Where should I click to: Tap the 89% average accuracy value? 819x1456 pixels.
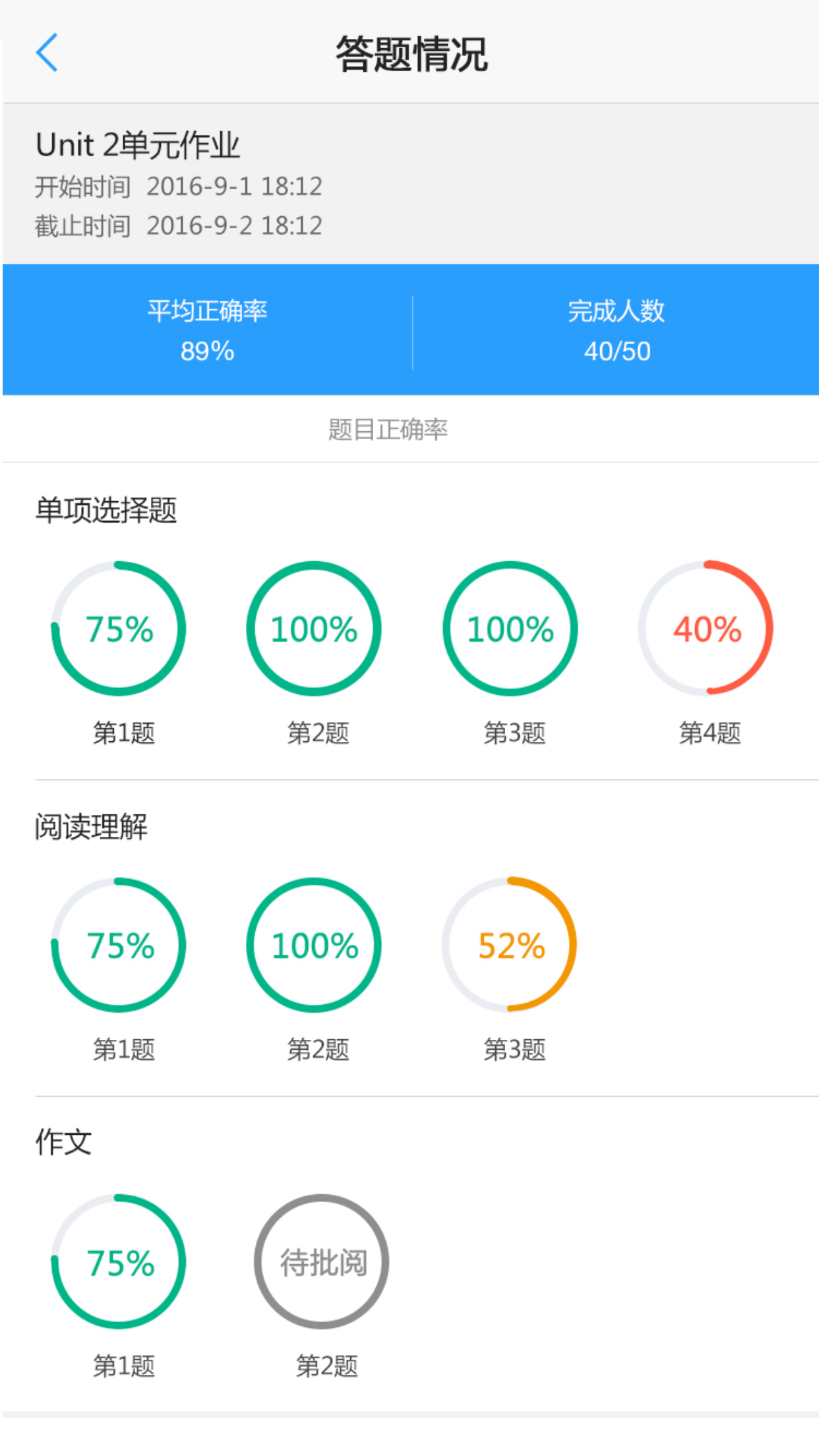click(206, 351)
